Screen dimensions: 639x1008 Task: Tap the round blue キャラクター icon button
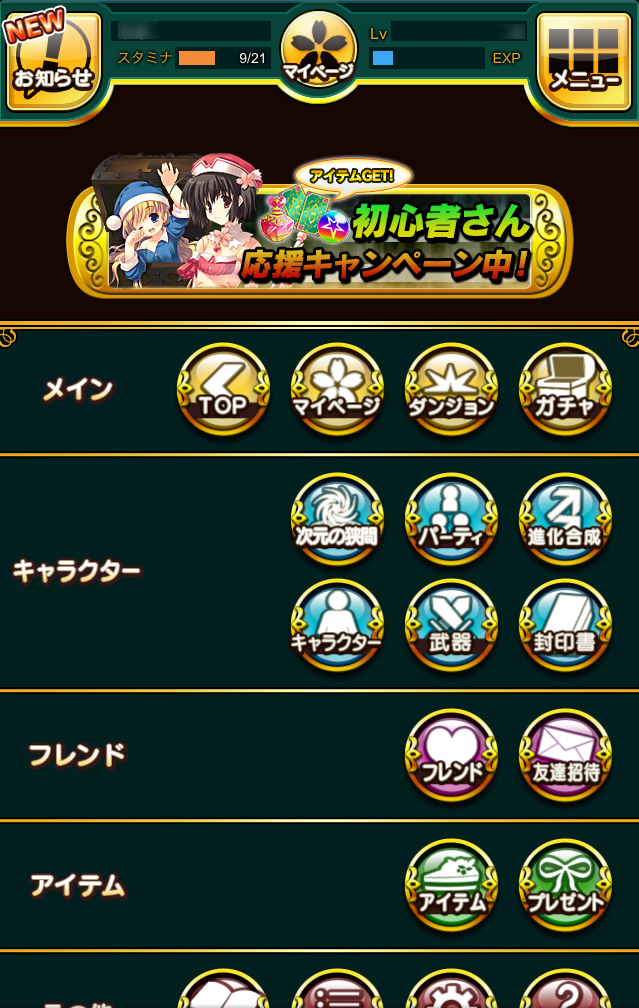(337, 626)
